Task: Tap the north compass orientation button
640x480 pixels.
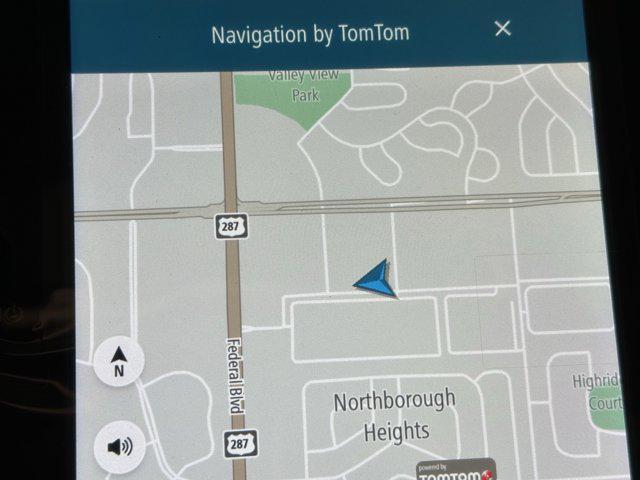Action: tap(119, 362)
